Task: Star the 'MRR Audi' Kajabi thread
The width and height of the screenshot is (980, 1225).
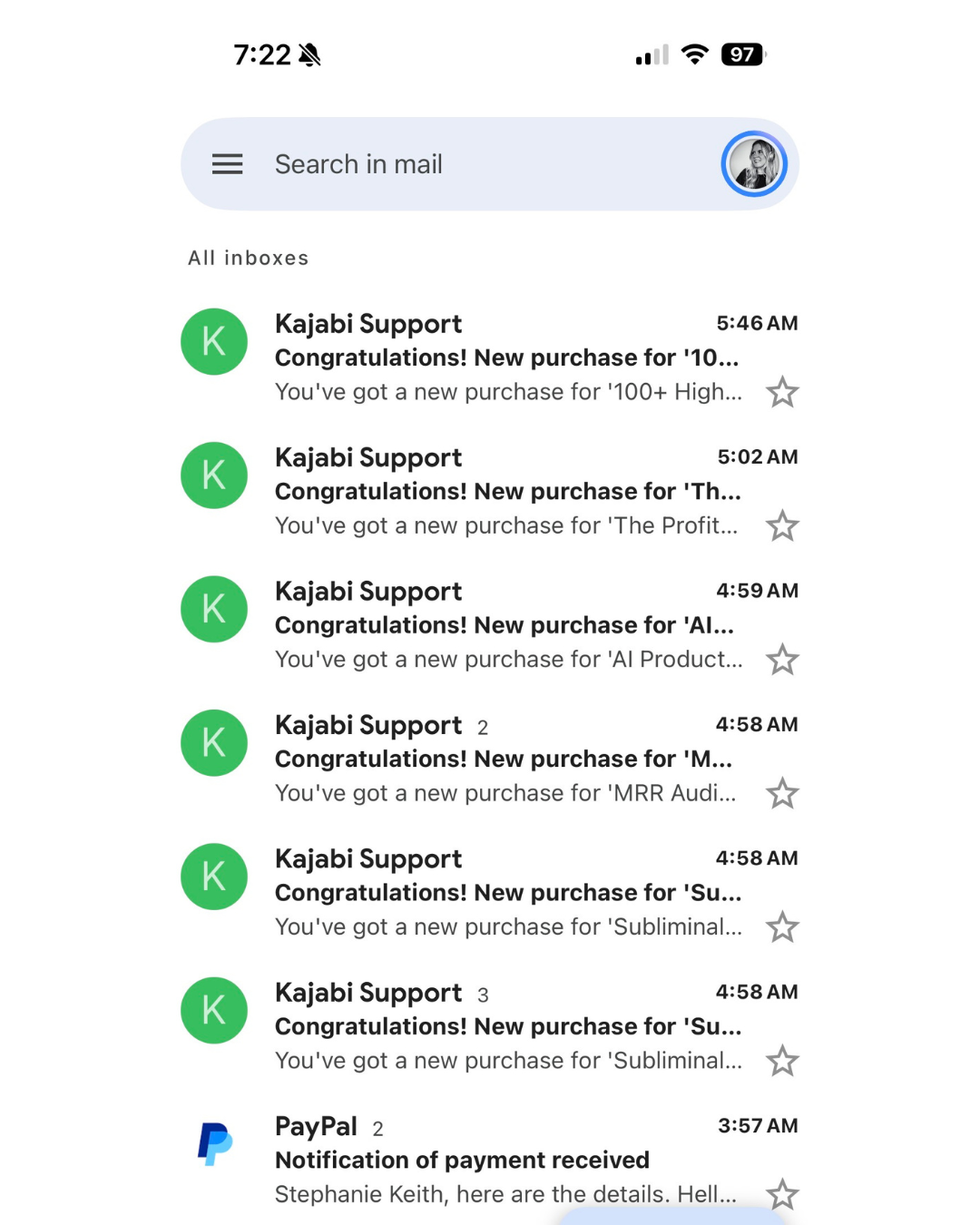Action: 782,794
